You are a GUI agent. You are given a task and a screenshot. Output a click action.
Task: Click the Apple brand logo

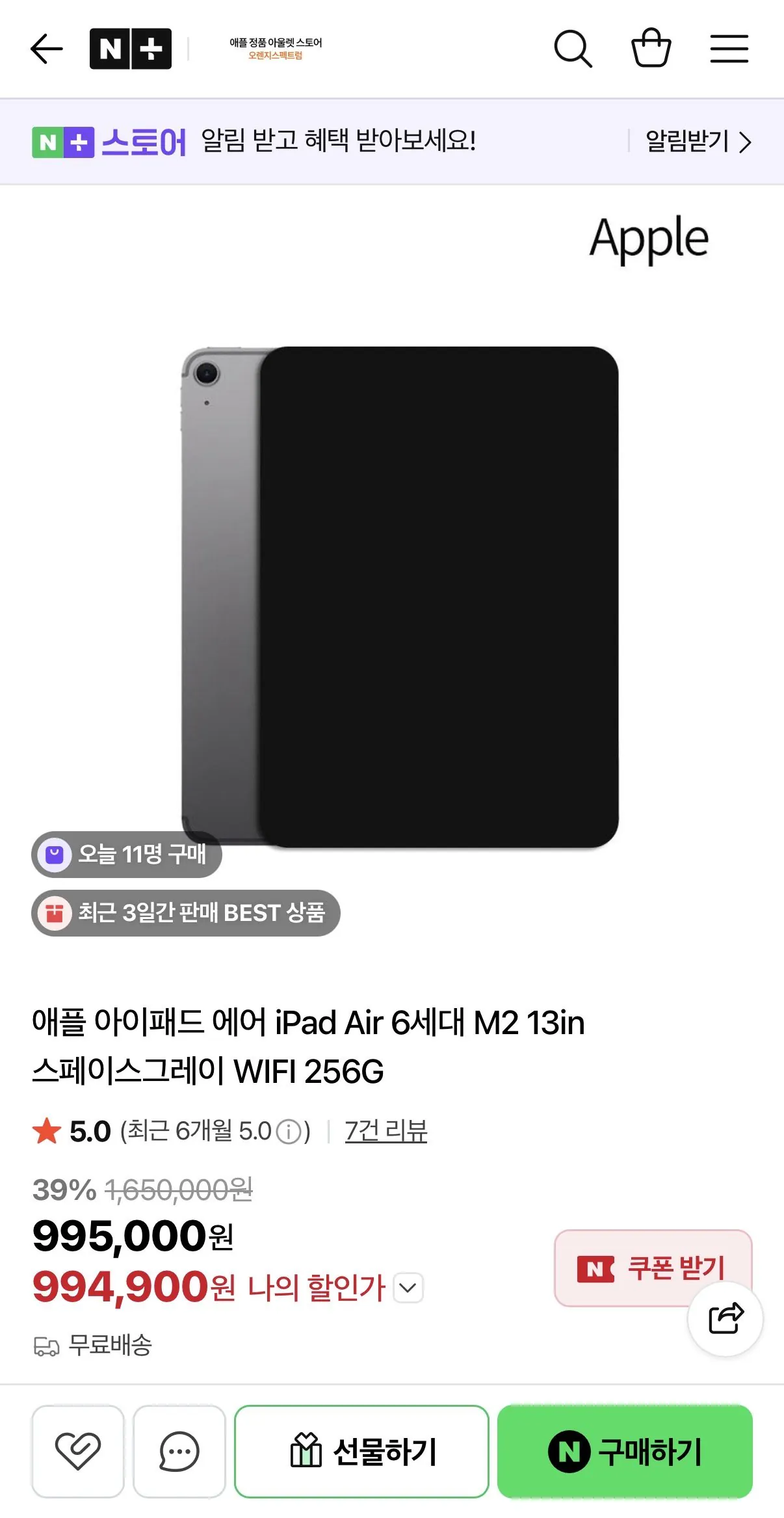[650, 239]
